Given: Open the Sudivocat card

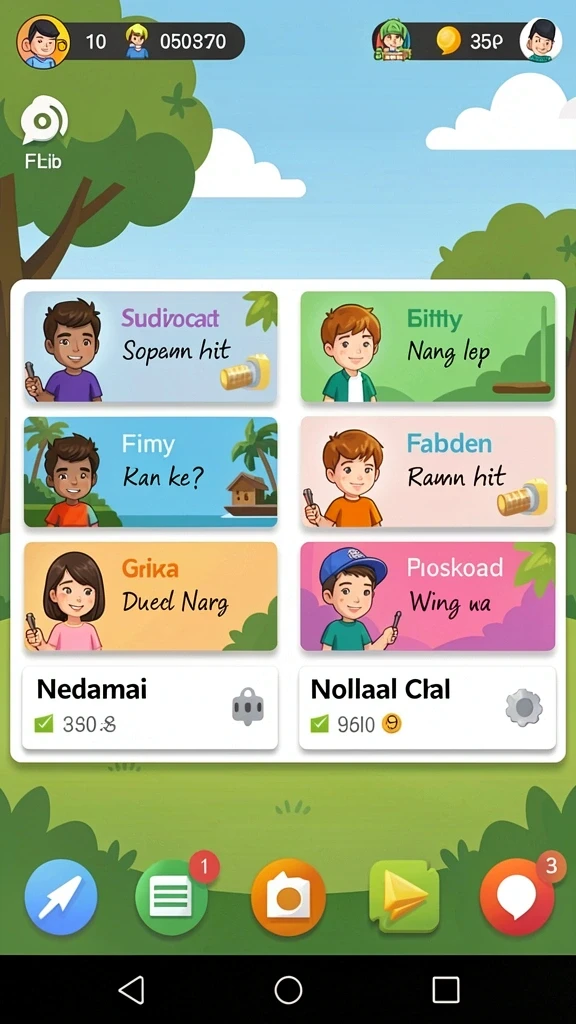Looking at the screenshot, I should click(151, 347).
